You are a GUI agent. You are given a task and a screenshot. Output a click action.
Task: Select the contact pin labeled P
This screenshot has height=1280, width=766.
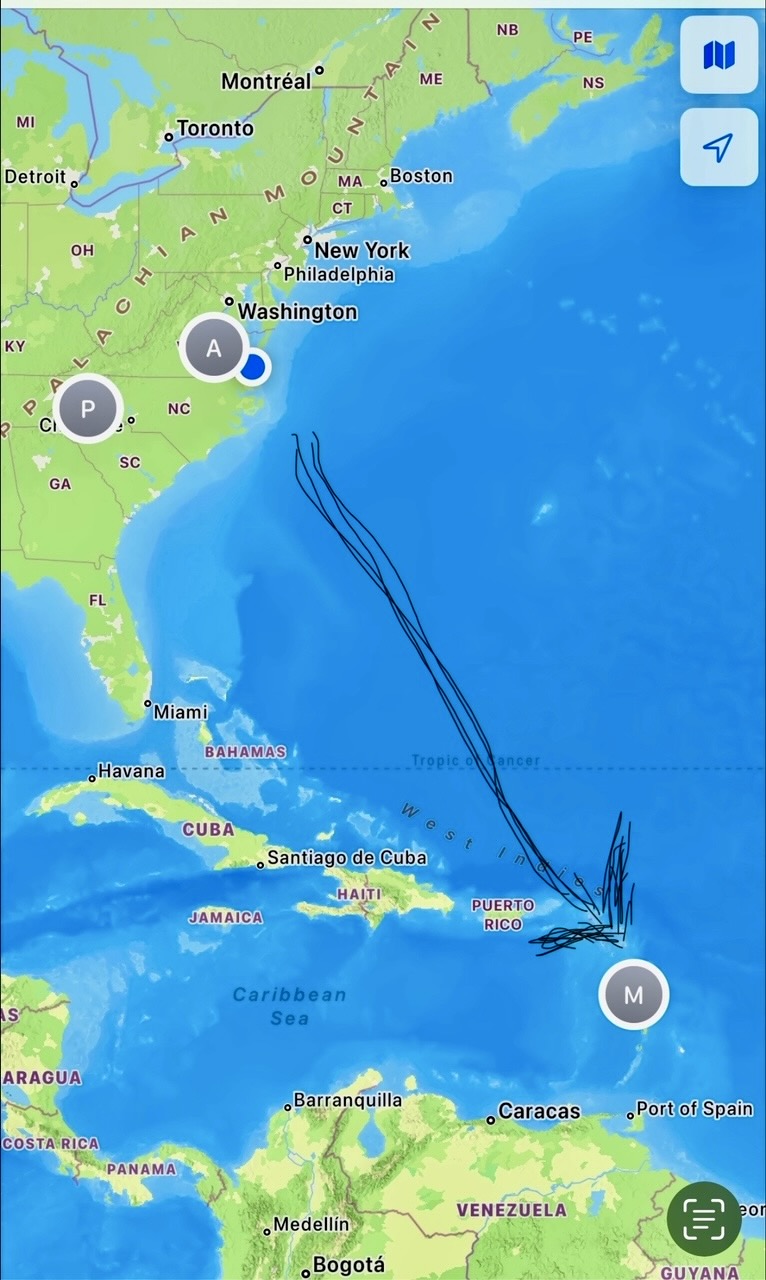point(88,408)
